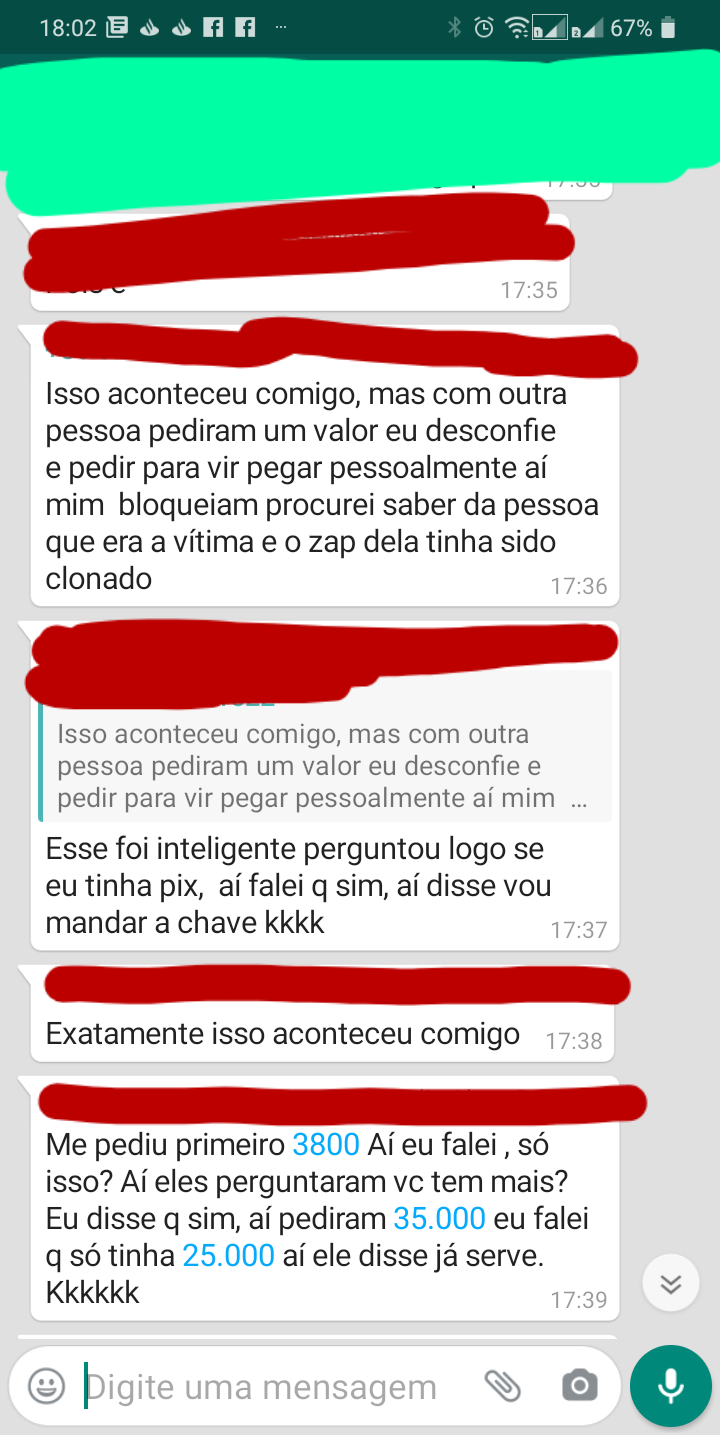720x1435 pixels.
Task: Open the attachment paperclip
Action: coord(503,1386)
